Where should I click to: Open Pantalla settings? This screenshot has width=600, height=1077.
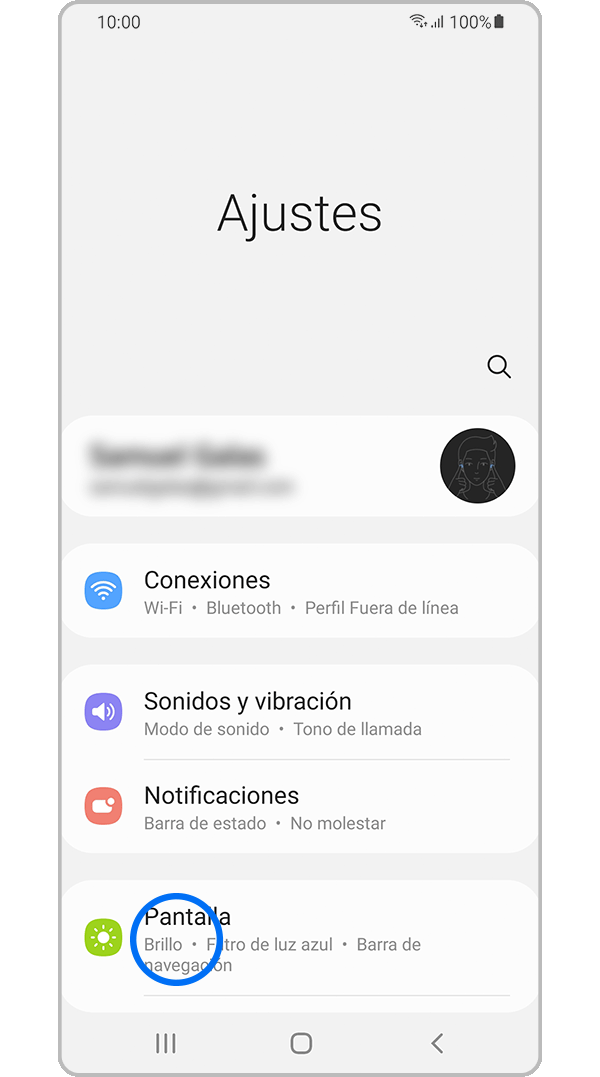(300, 939)
